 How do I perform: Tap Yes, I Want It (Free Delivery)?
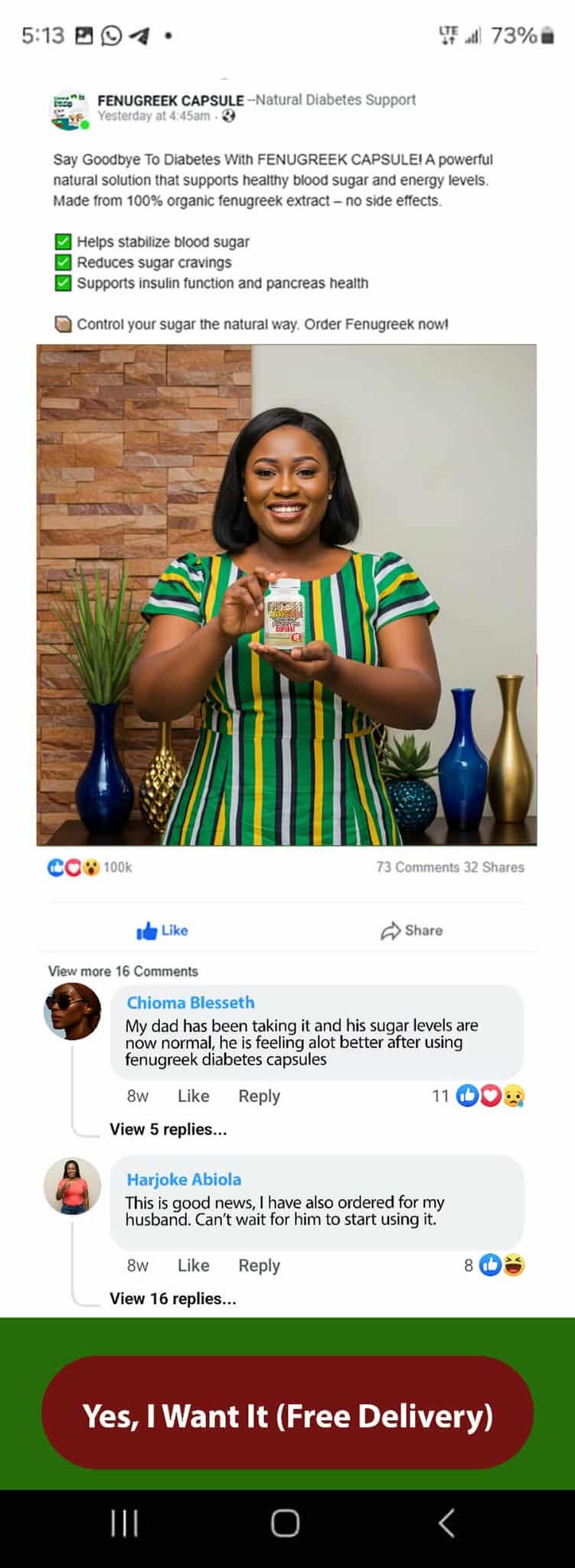[x=287, y=1416]
